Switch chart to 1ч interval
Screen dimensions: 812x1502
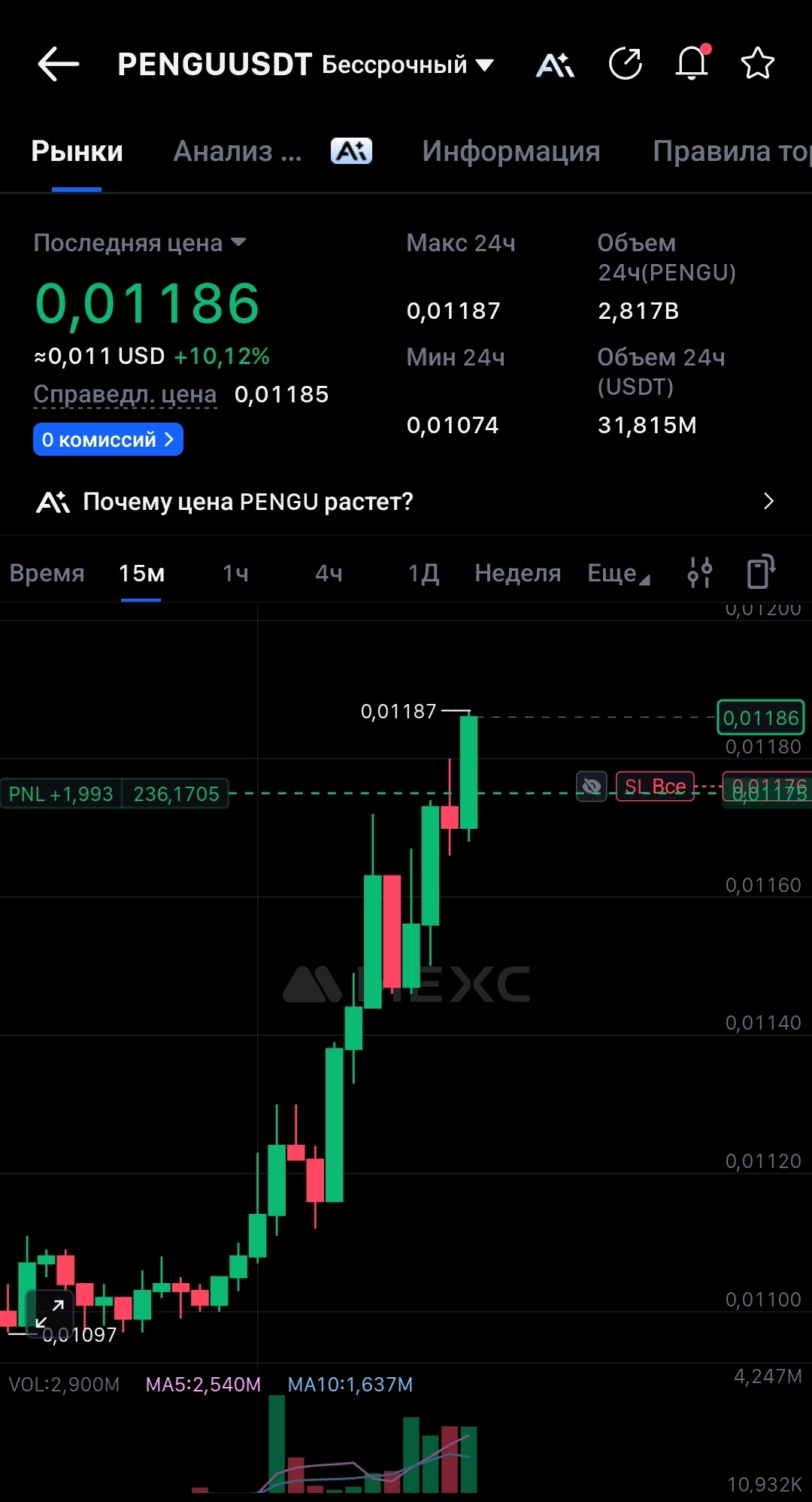pyautogui.click(x=235, y=573)
